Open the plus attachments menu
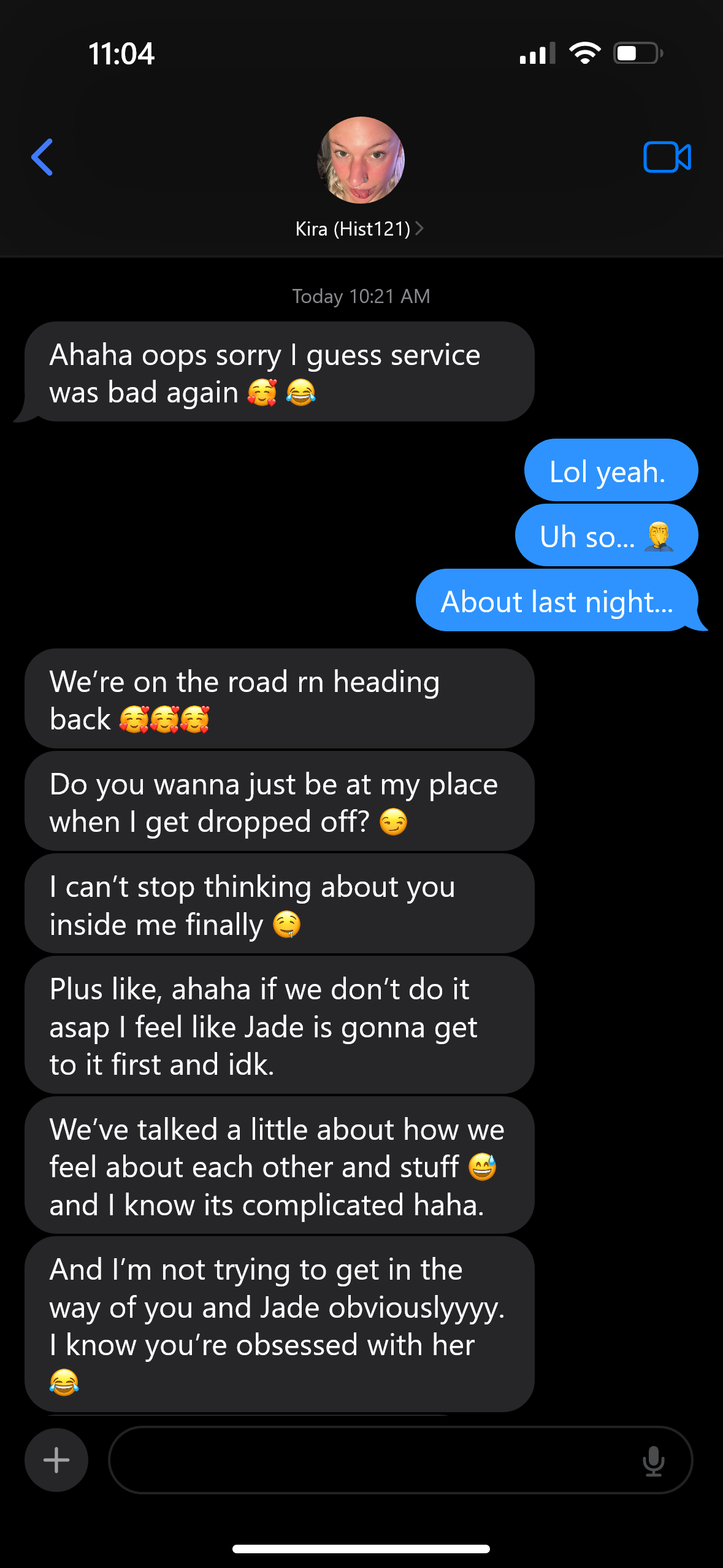Image resolution: width=723 pixels, height=1568 pixels. (x=56, y=1459)
